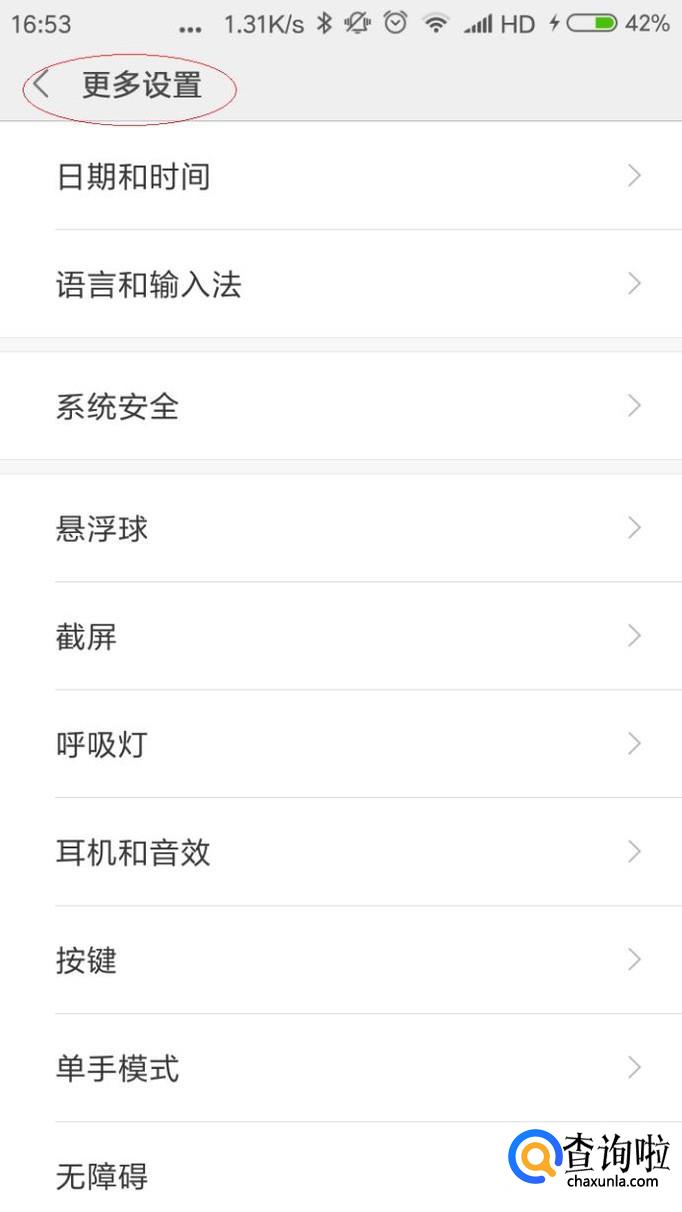Open 无障碍 settings
This screenshot has height=1212, width=682.
click(250, 1175)
